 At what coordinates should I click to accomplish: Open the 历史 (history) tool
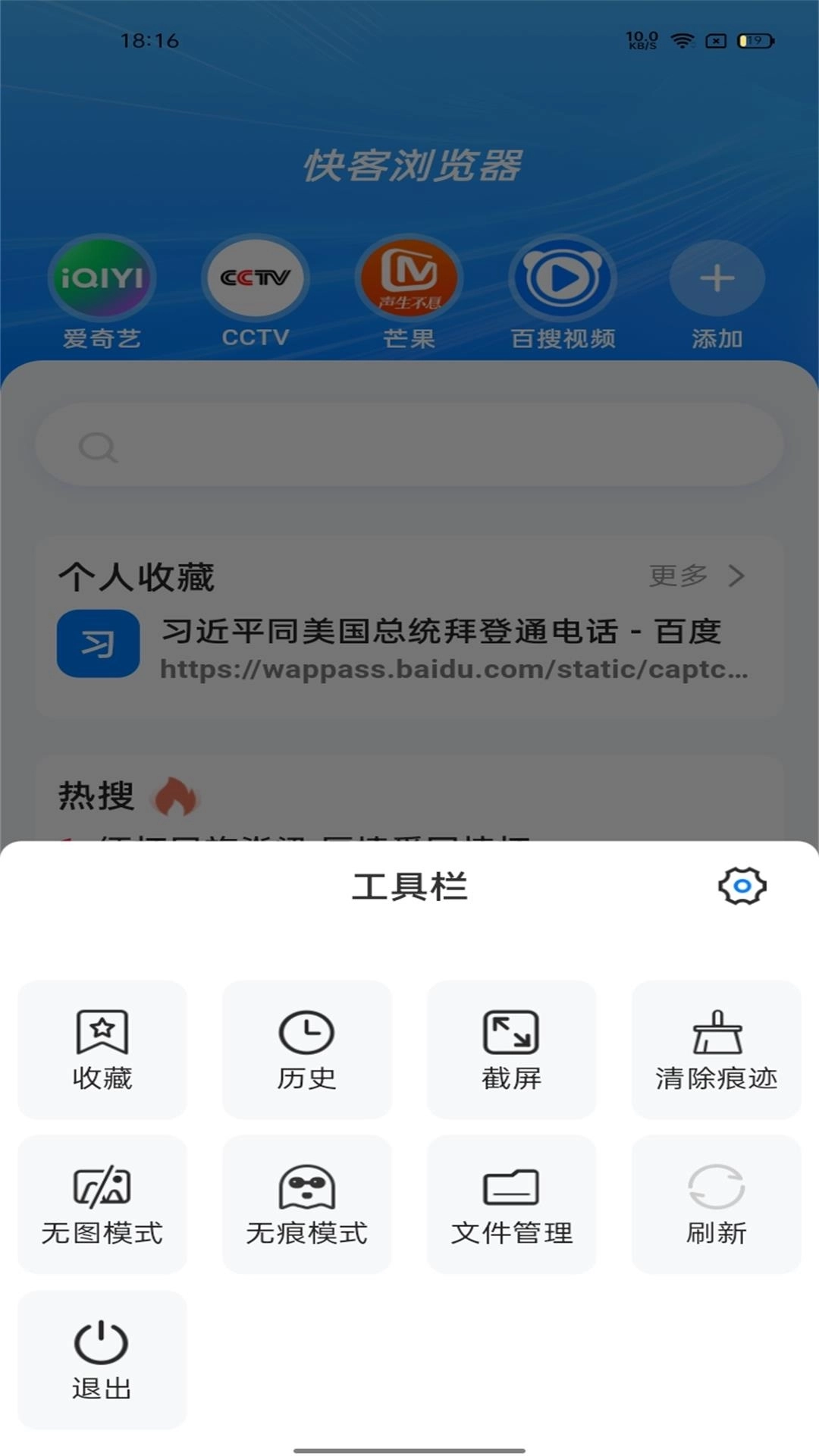tap(307, 1050)
